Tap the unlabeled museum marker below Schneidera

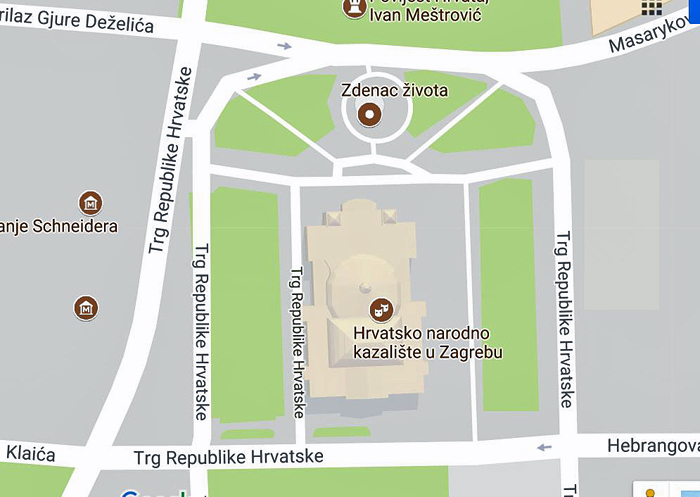click(87, 307)
